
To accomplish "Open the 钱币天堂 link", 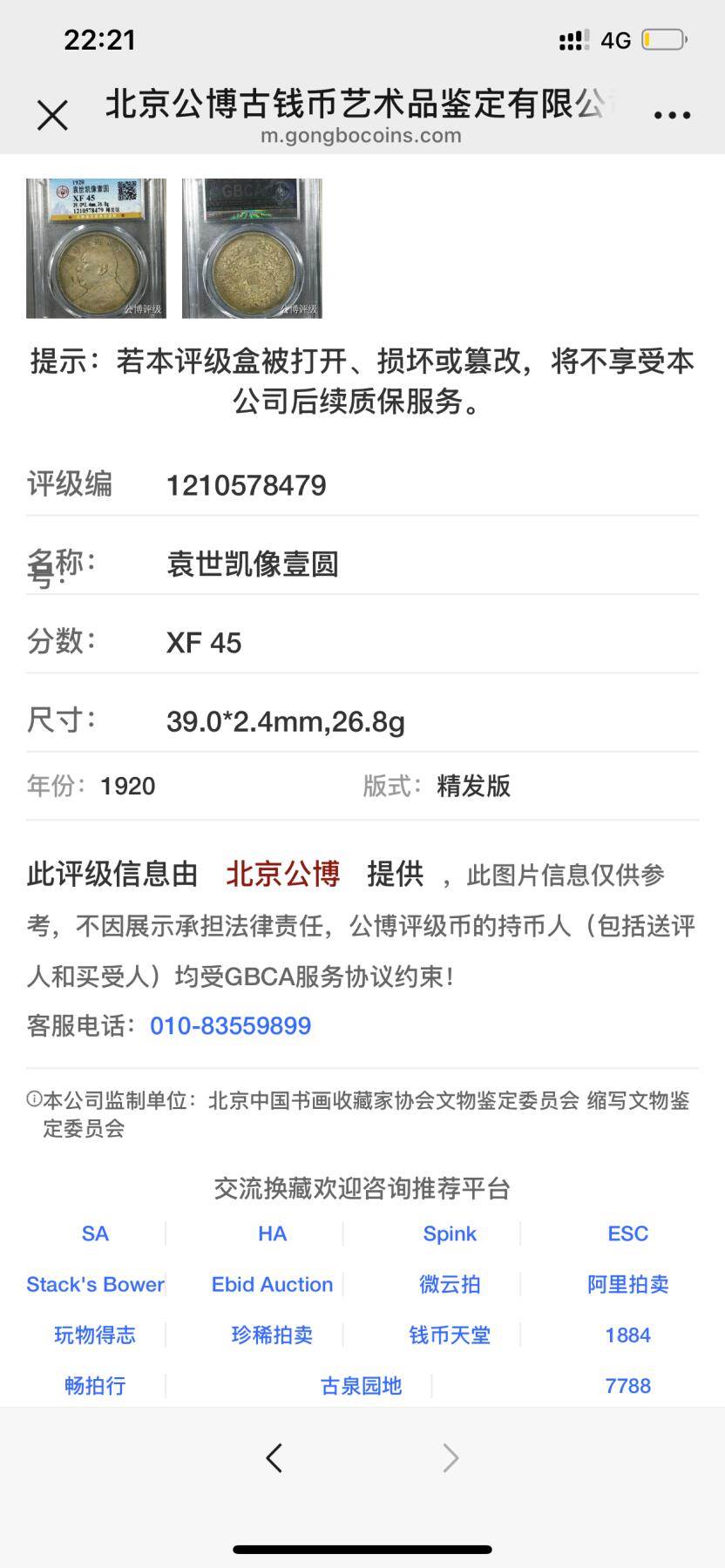I will pyautogui.click(x=450, y=1335).
